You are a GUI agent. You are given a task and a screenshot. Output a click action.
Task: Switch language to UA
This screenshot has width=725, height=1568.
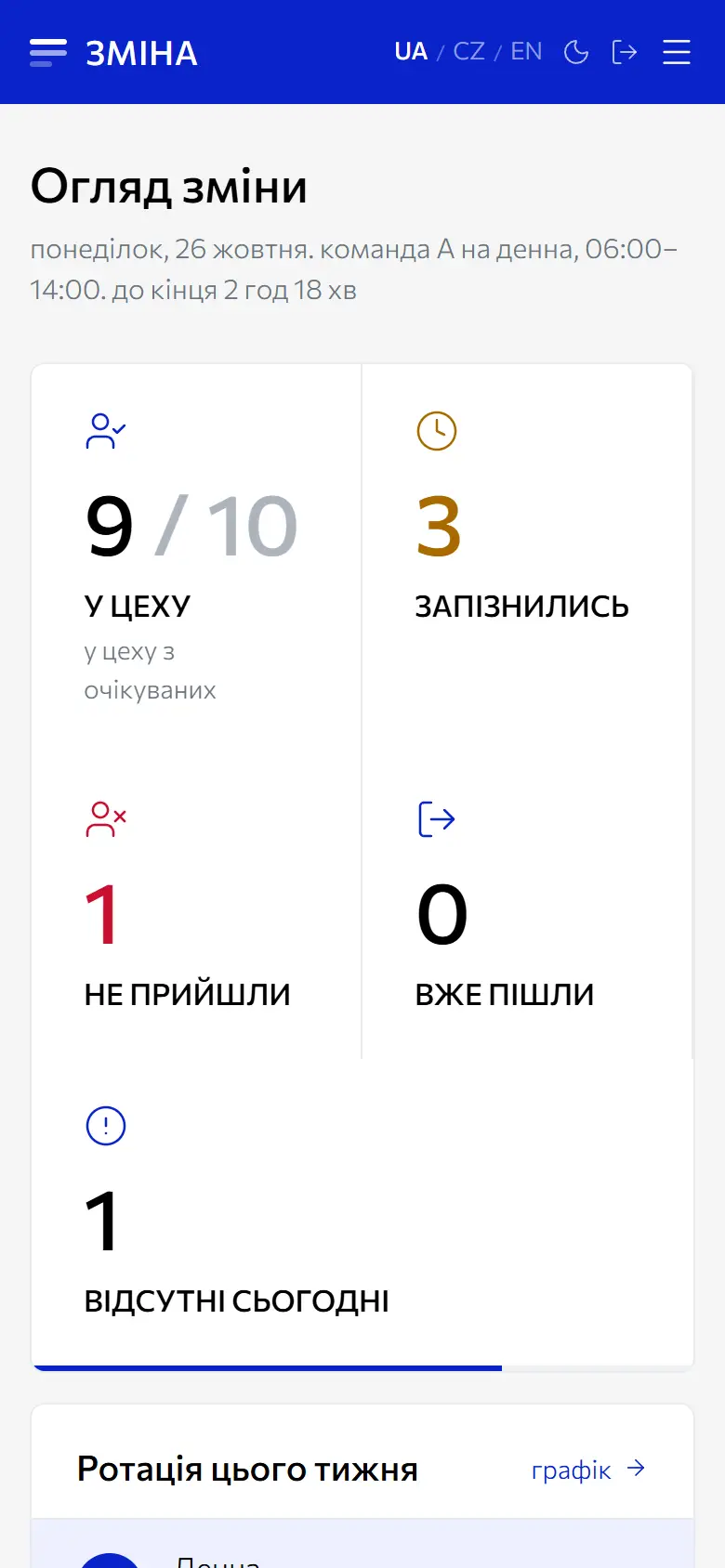click(411, 51)
